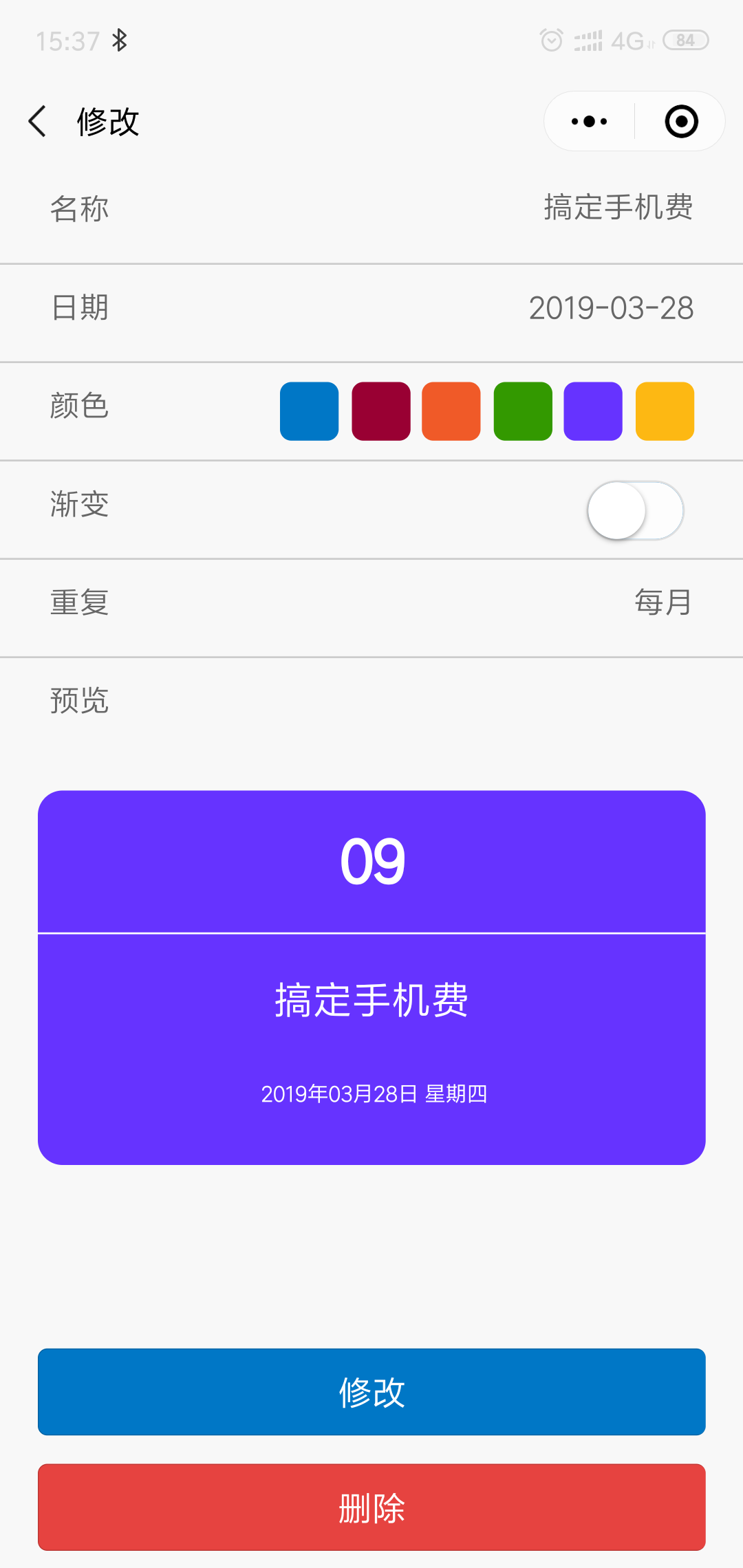Screen dimensions: 743x1568
Task: Select the green color swatch
Action: point(523,411)
